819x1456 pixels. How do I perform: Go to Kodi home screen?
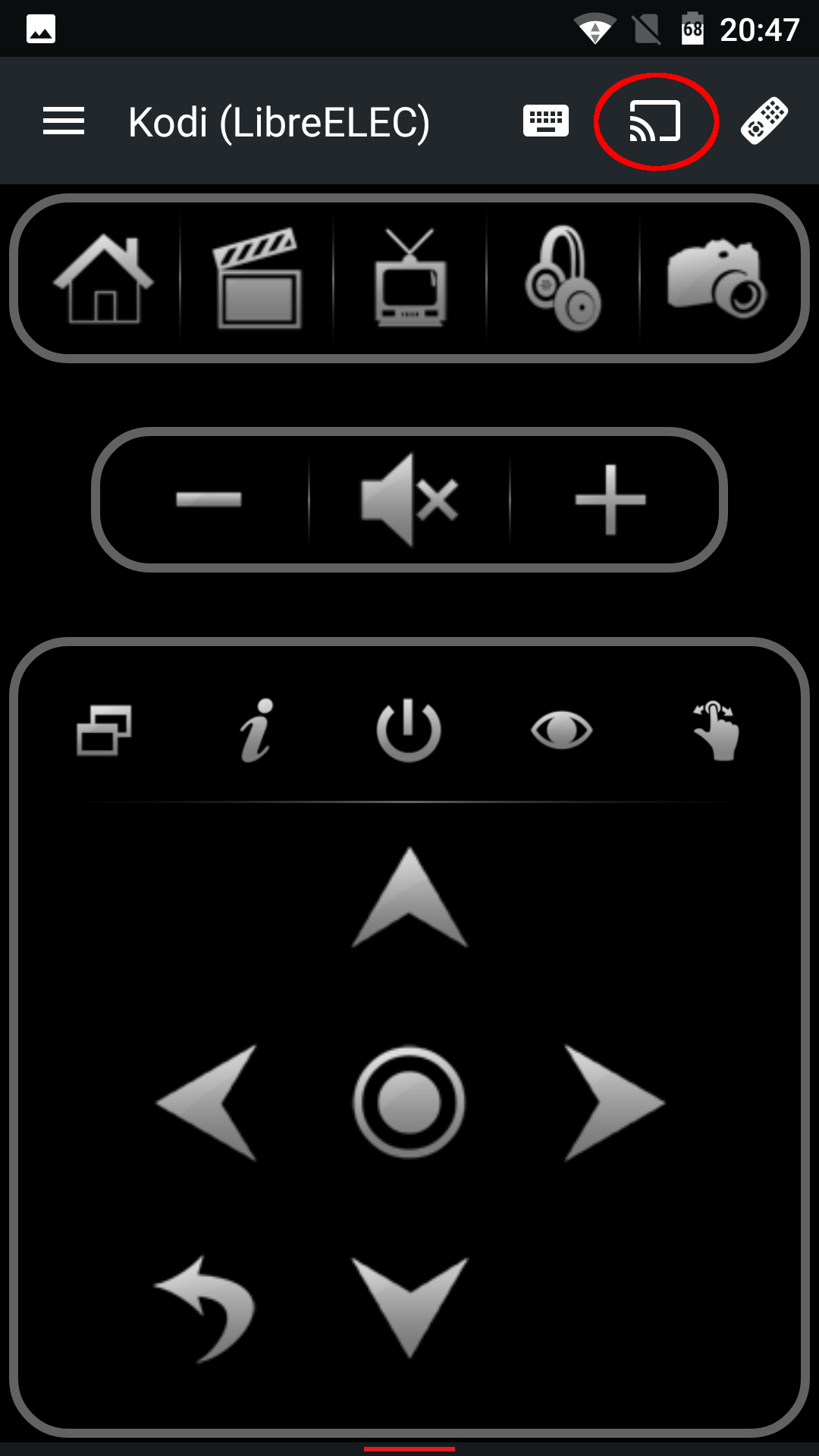coord(104,279)
